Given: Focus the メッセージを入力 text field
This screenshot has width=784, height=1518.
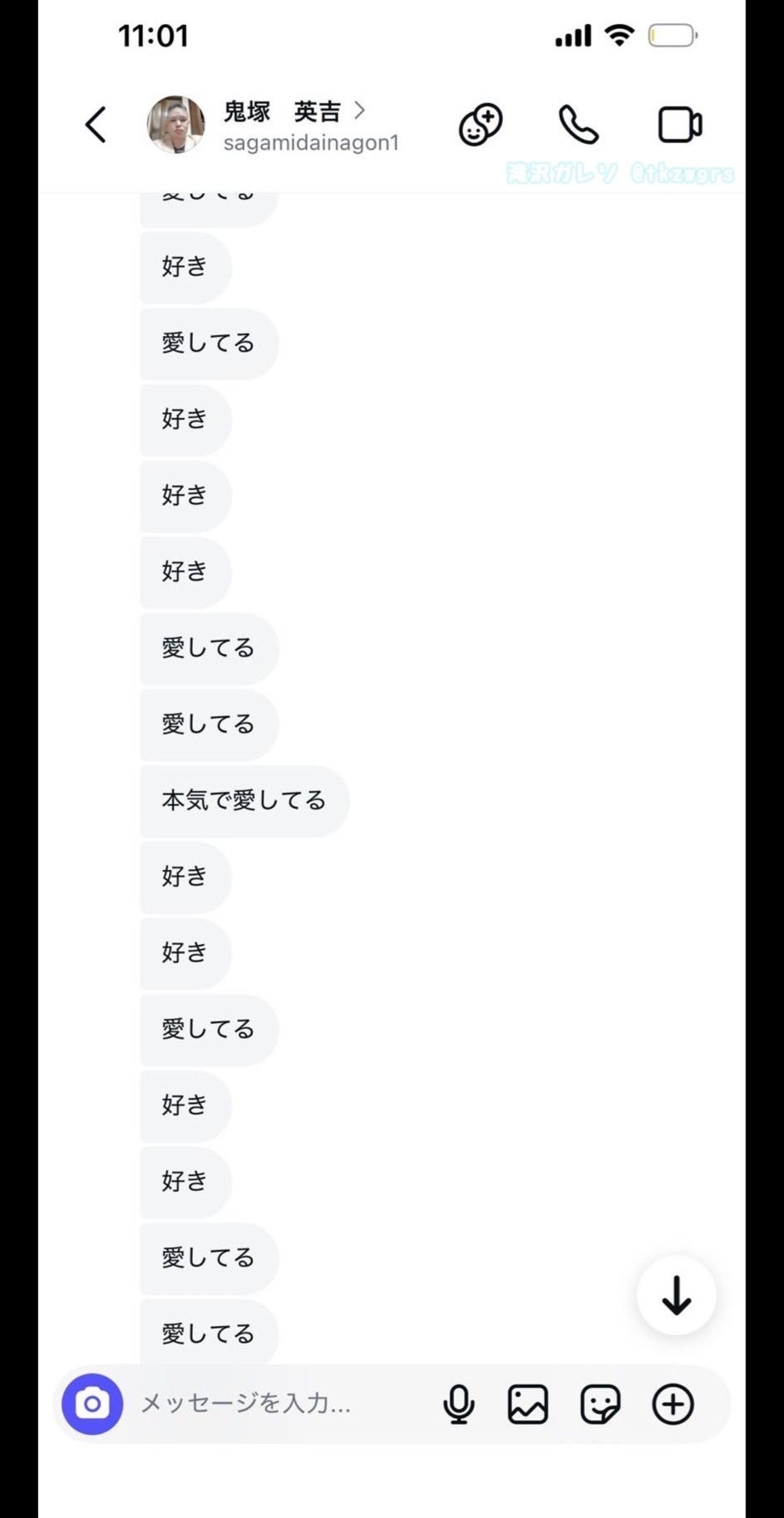Looking at the screenshot, I should 274,1404.
